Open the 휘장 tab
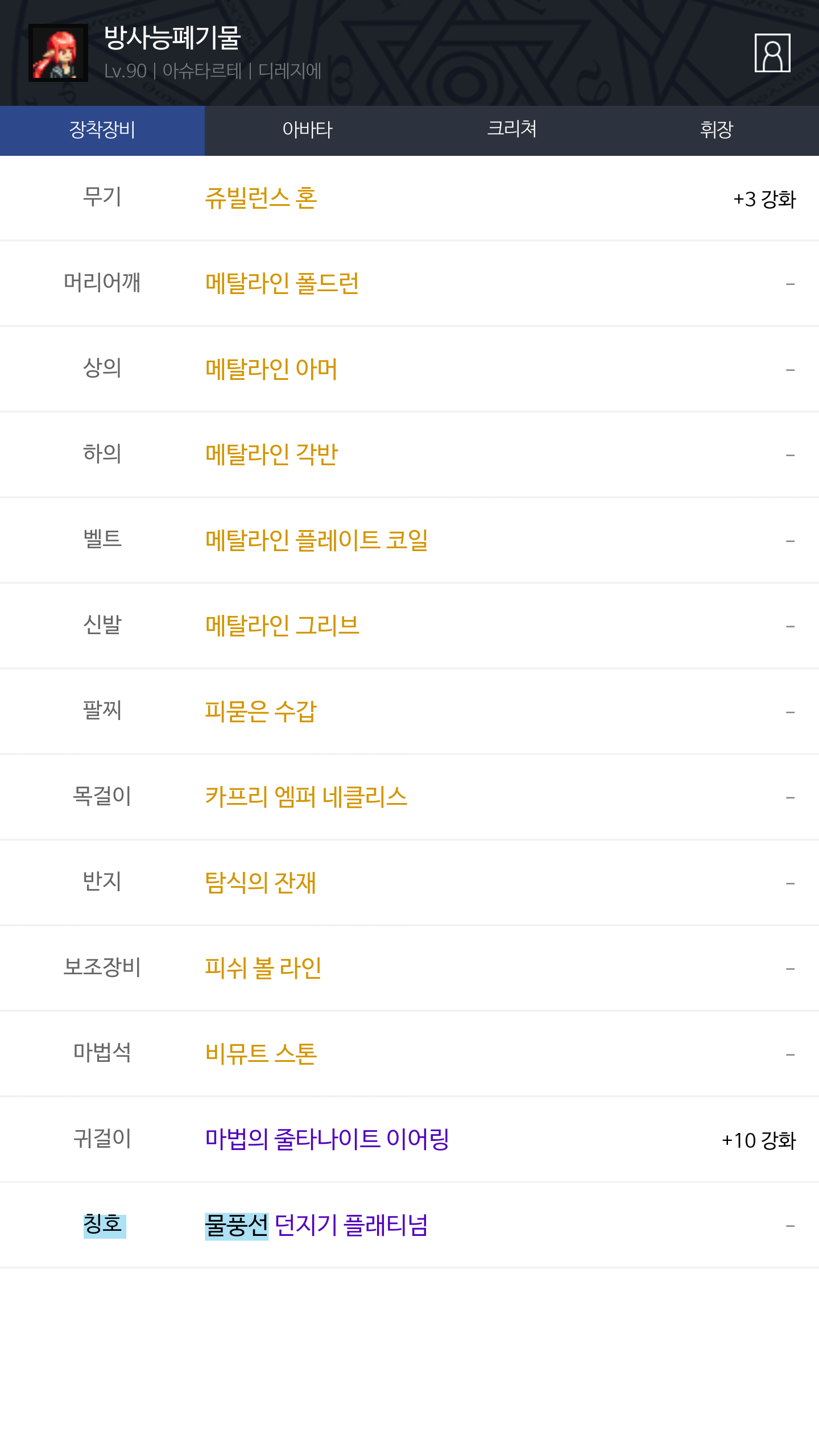Viewport: 819px width, 1456px height. [717, 130]
